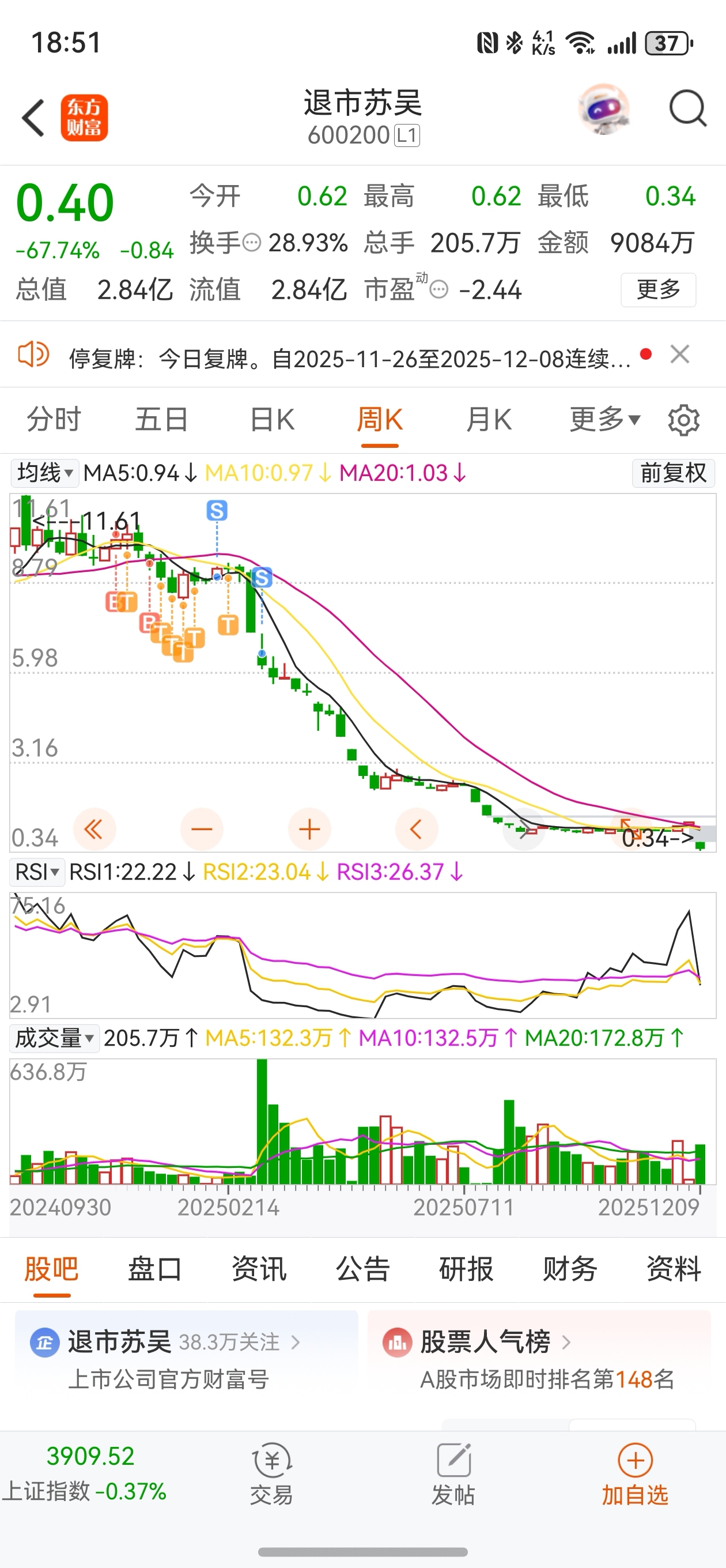Open the stock search magnifier
726x1568 pixels.
[687, 110]
